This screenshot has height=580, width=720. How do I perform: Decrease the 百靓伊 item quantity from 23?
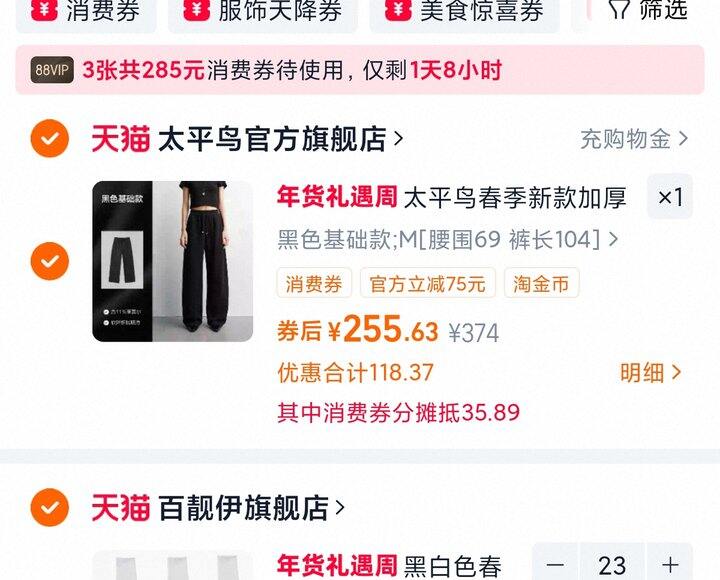[x=556, y=564]
